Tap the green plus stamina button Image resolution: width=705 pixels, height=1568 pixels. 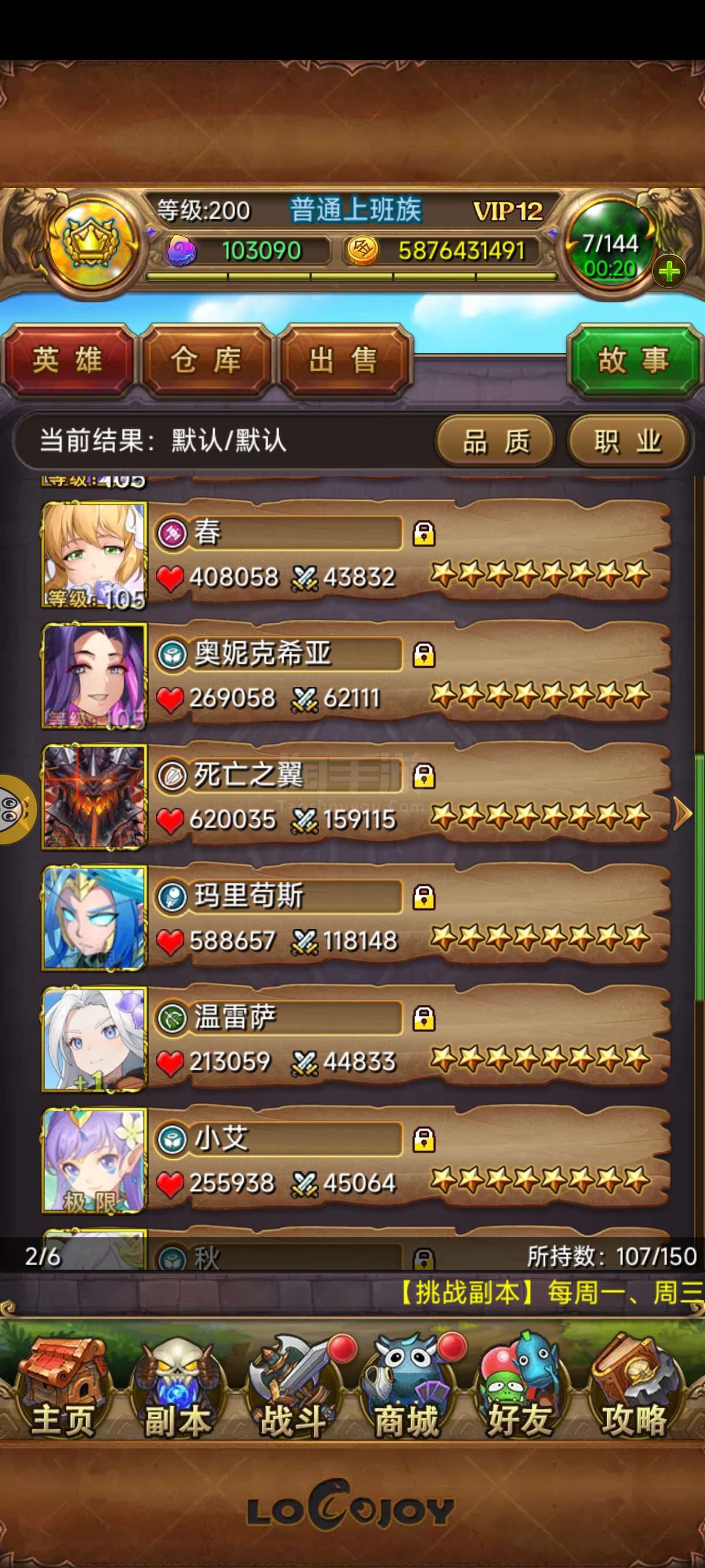click(669, 271)
